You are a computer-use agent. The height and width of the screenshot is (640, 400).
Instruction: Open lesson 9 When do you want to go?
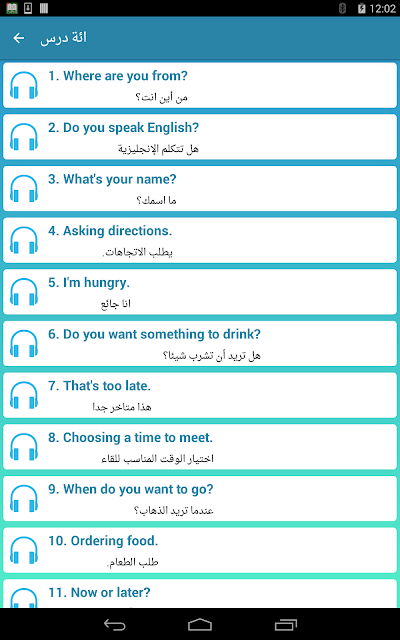tap(200, 498)
